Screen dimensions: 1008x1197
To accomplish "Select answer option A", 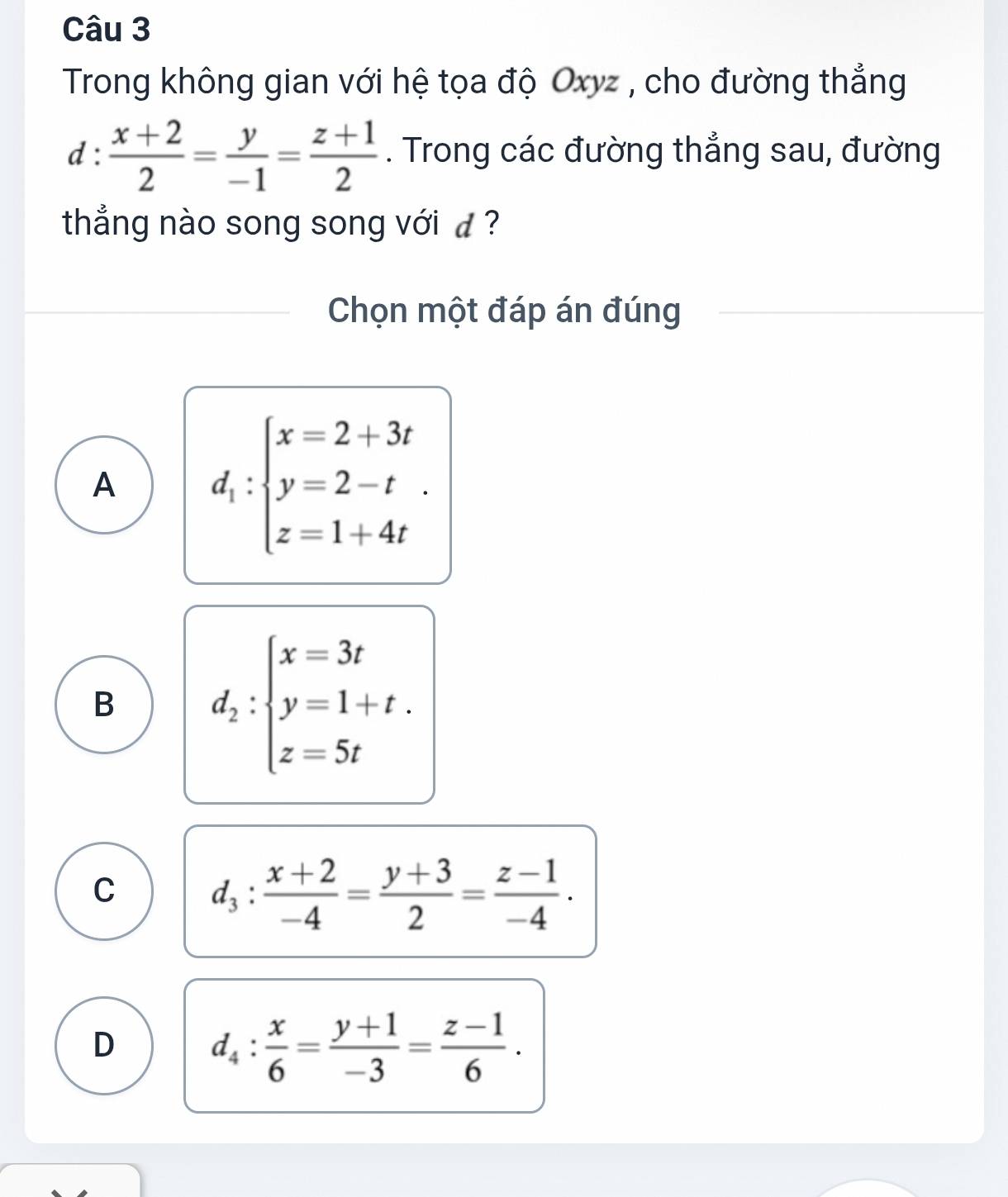I will [104, 485].
